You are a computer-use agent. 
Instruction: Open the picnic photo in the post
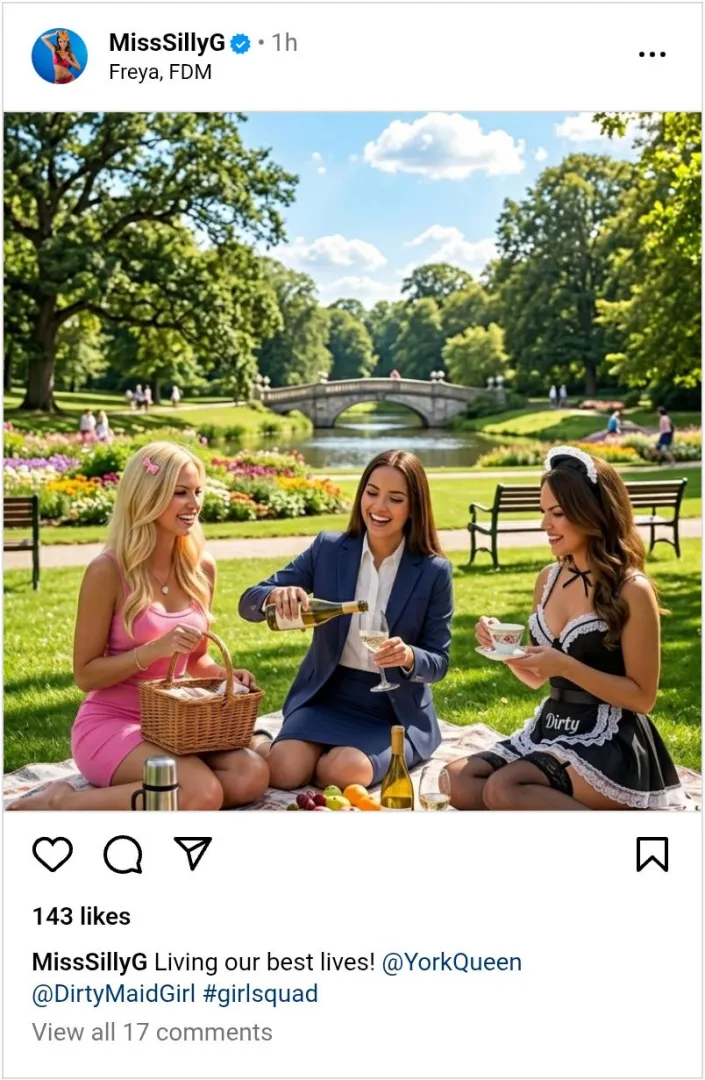(x=352, y=460)
